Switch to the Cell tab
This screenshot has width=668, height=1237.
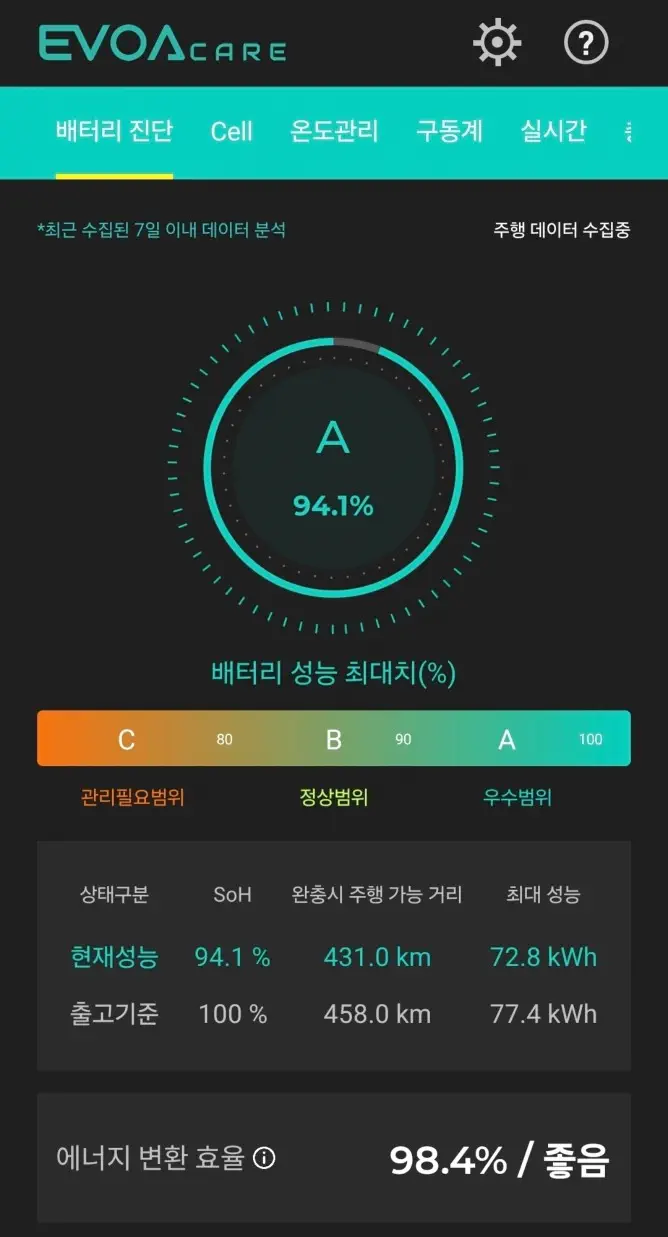coord(231,131)
